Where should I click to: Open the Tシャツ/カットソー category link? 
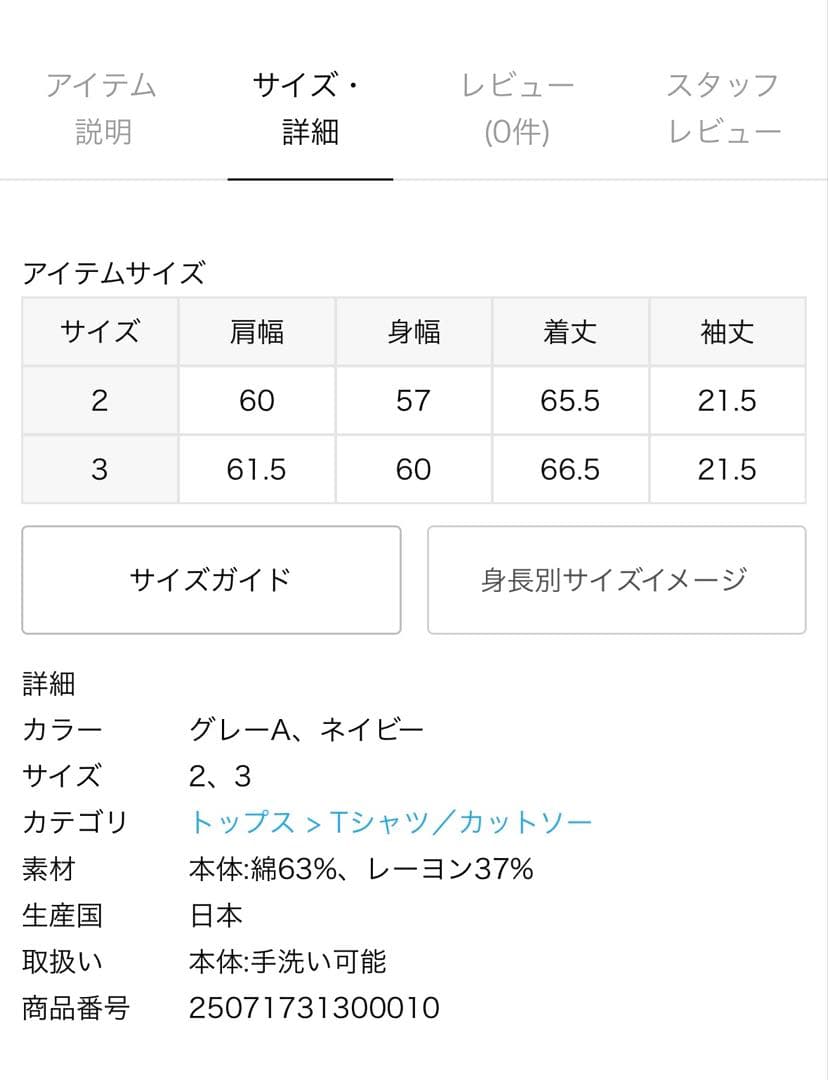tap(461, 823)
